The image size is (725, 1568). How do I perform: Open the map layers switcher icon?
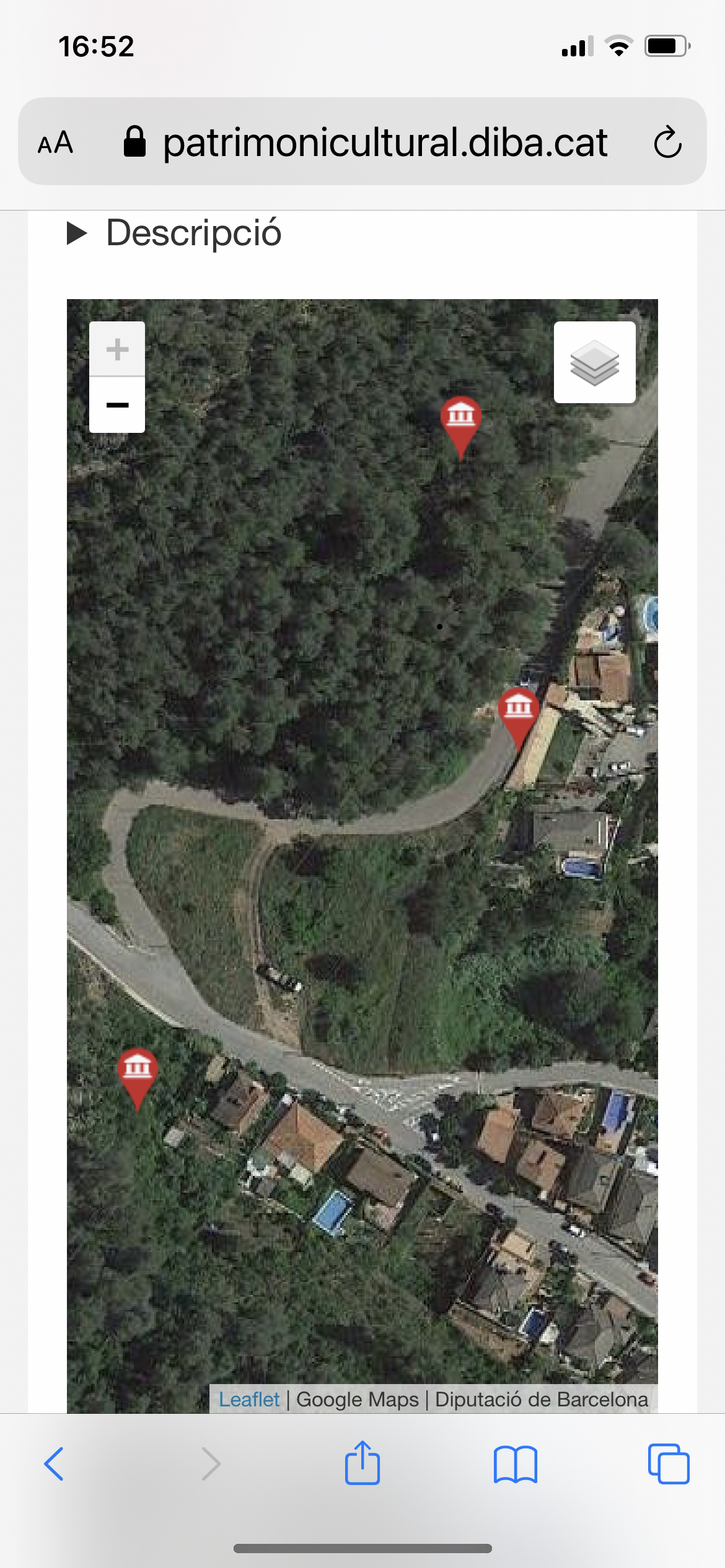[x=594, y=362]
